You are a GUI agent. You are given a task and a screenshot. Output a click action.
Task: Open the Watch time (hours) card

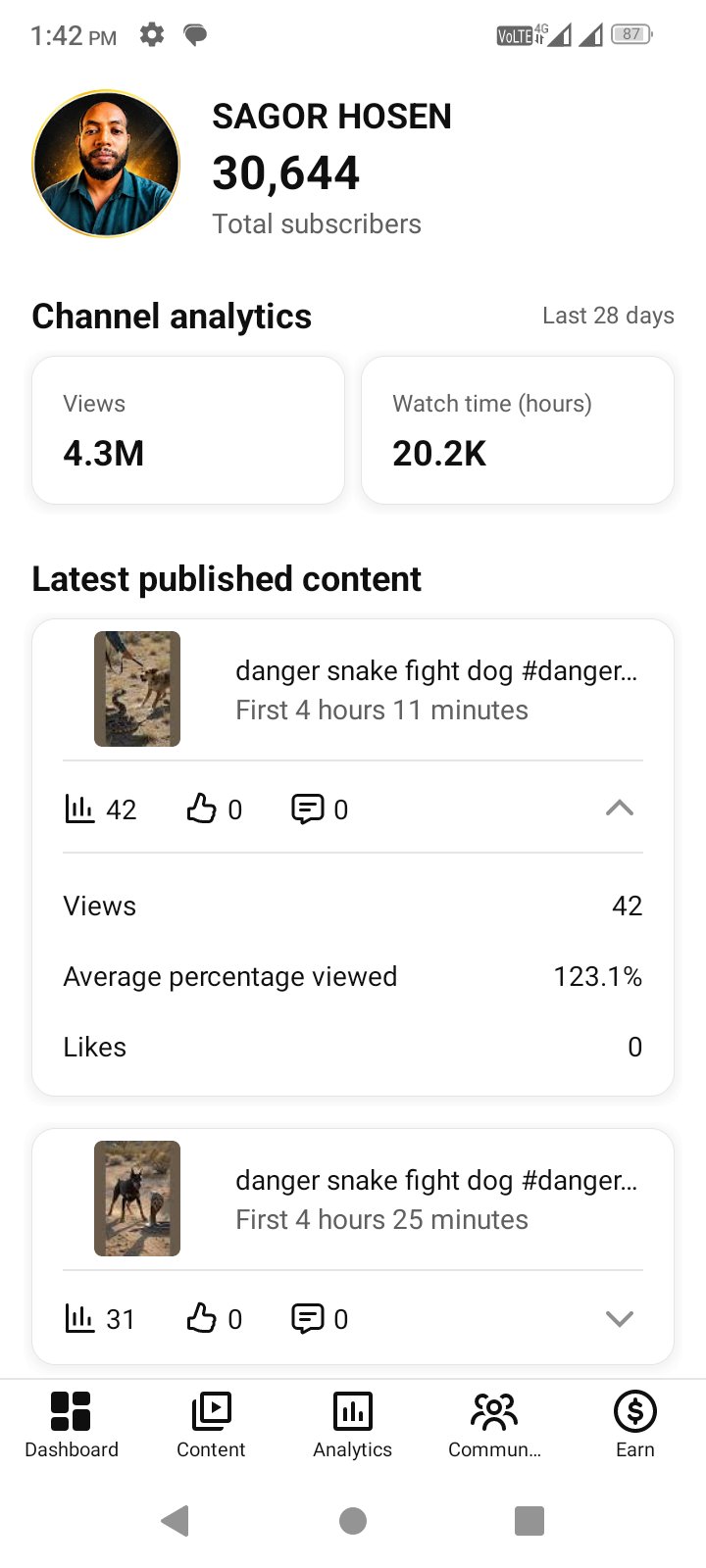click(518, 430)
